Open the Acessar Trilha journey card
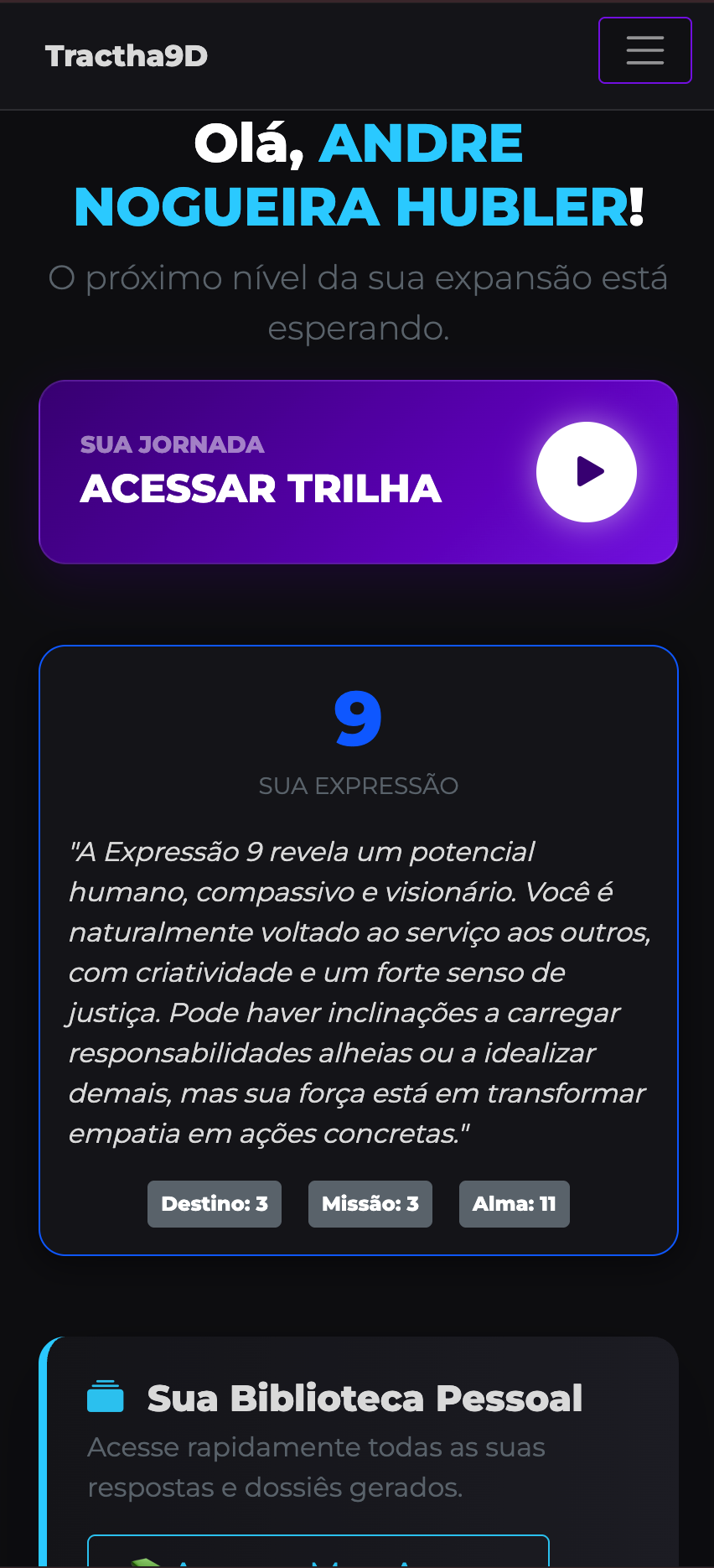714x1568 pixels. tap(358, 472)
